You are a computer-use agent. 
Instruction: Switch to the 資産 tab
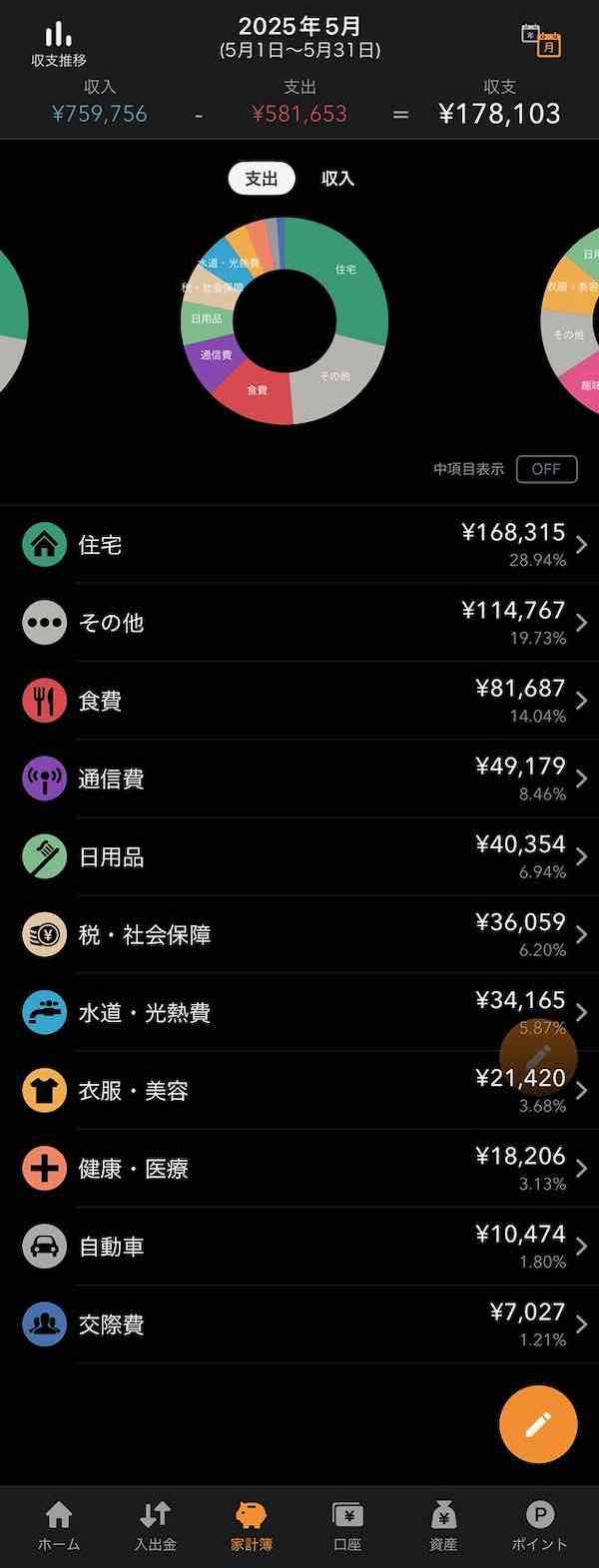[443, 1525]
